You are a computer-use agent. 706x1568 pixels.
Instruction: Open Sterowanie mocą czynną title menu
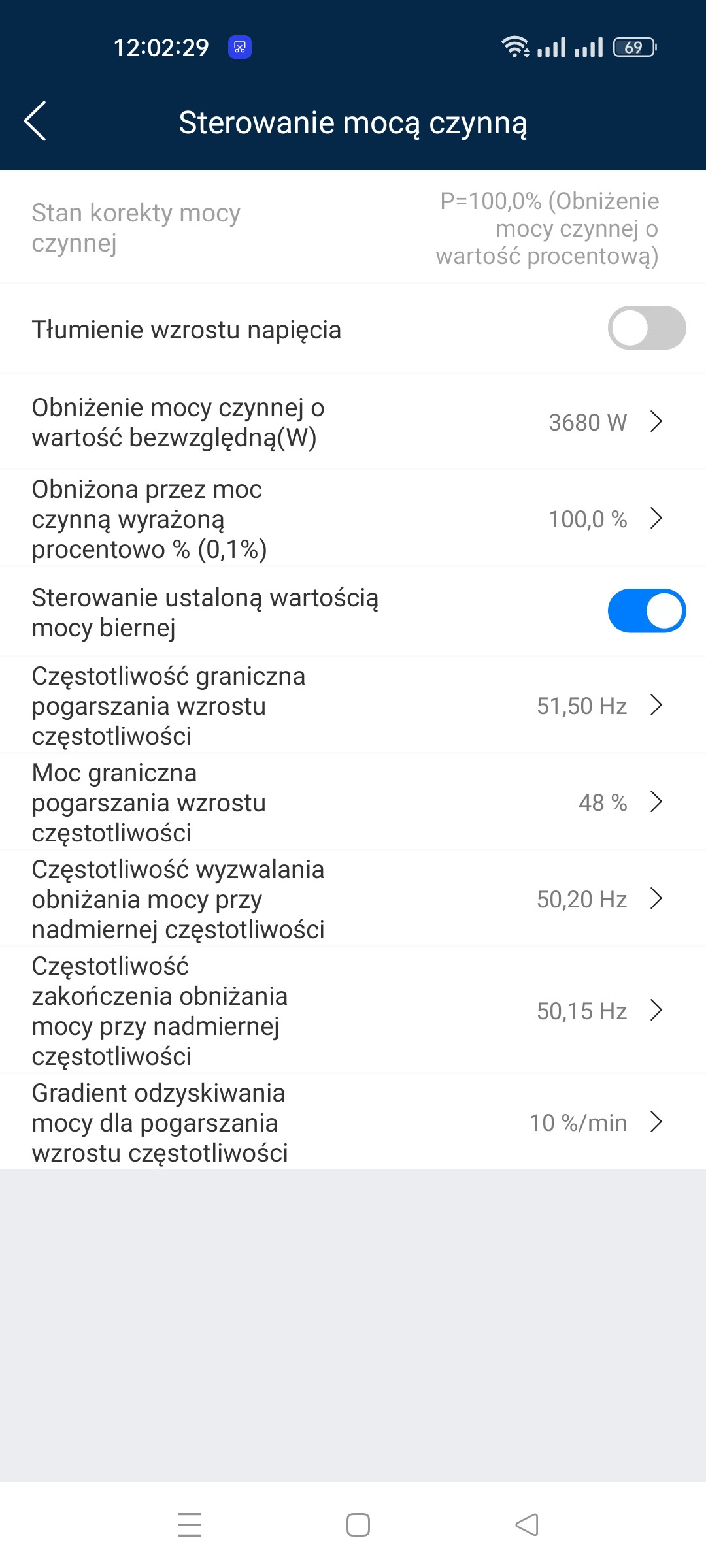point(353,122)
